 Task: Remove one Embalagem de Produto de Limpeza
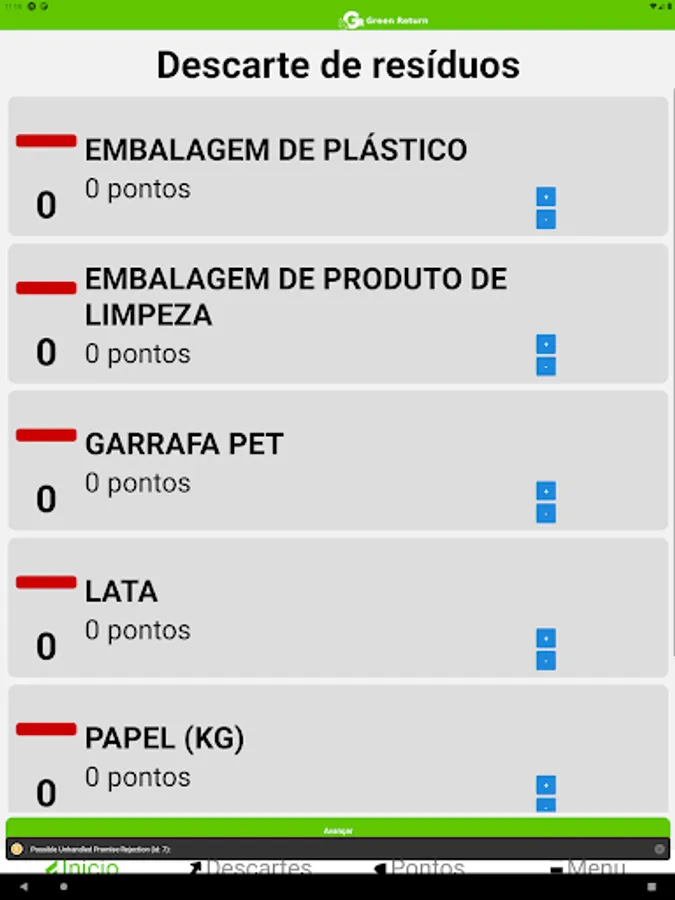coord(546,366)
